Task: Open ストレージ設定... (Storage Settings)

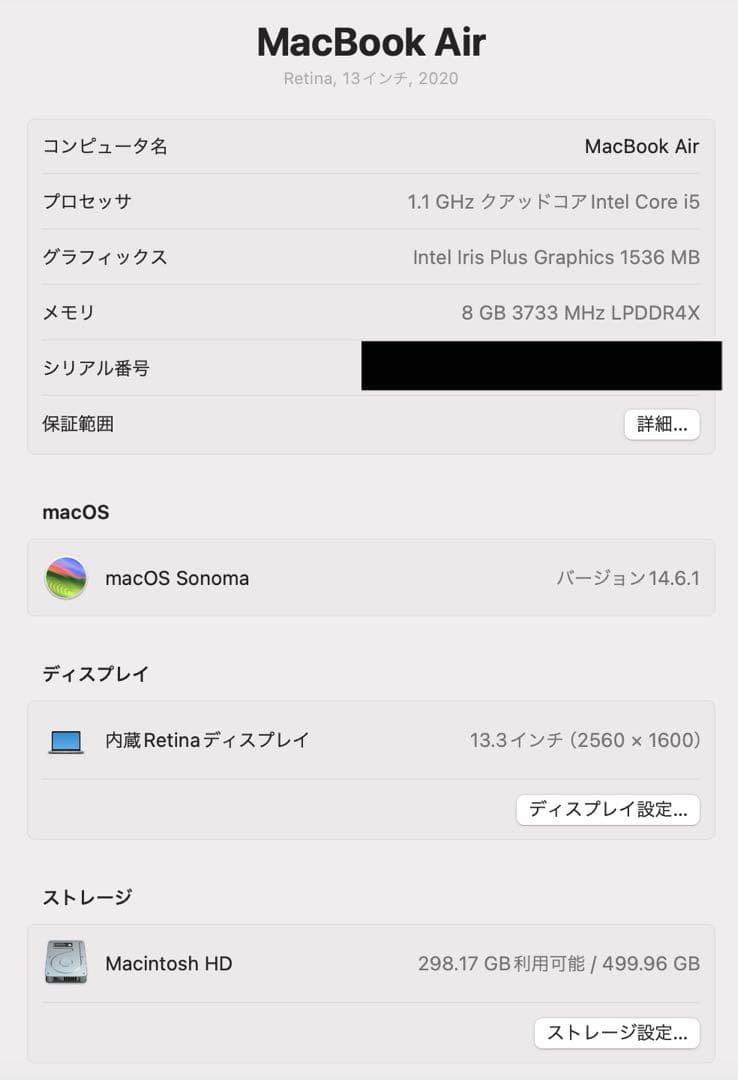Action: pyautogui.click(x=616, y=1034)
